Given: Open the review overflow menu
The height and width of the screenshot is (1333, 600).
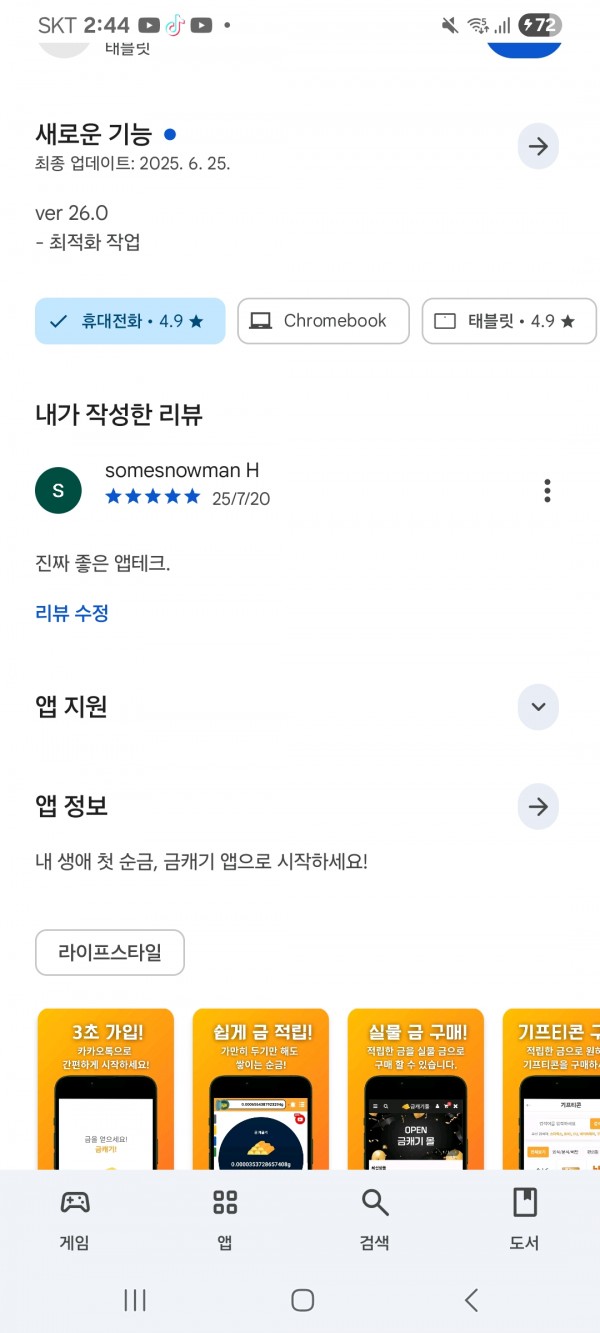Looking at the screenshot, I should [x=547, y=490].
